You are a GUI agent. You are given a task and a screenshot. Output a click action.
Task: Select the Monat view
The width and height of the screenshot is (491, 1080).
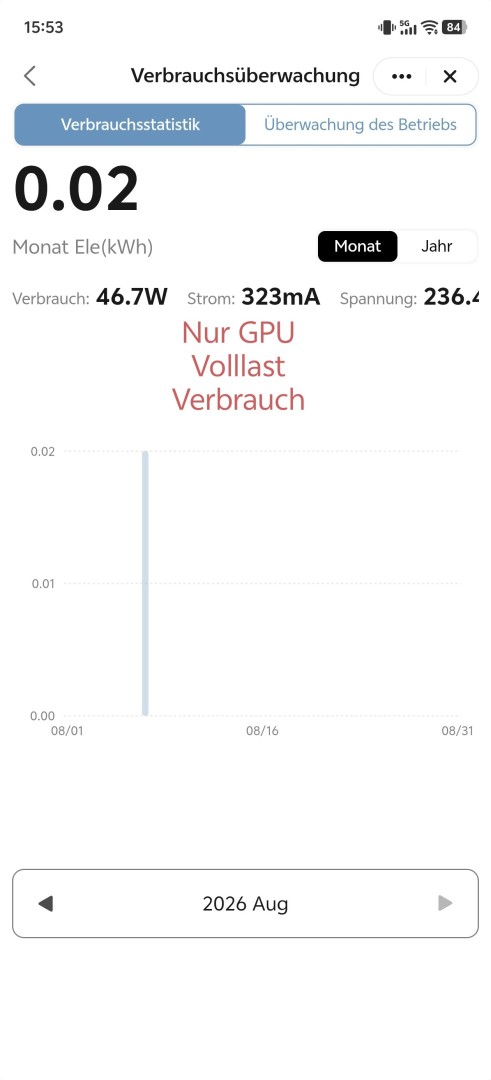coord(357,247)
